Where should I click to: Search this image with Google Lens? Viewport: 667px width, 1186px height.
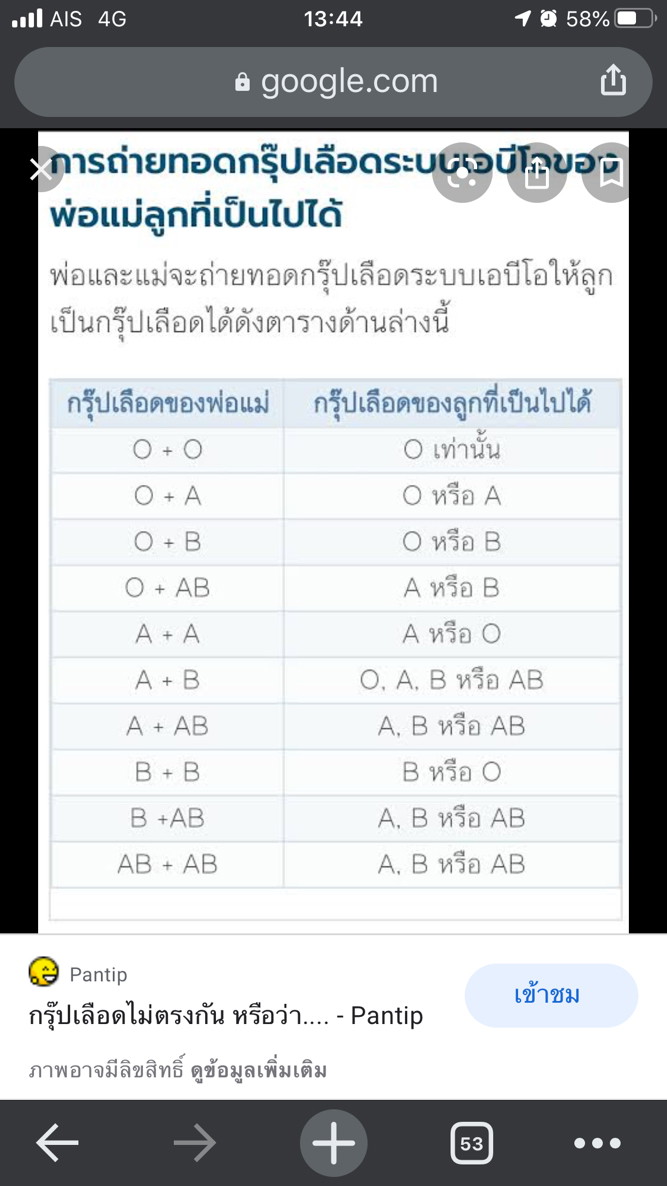463,173
